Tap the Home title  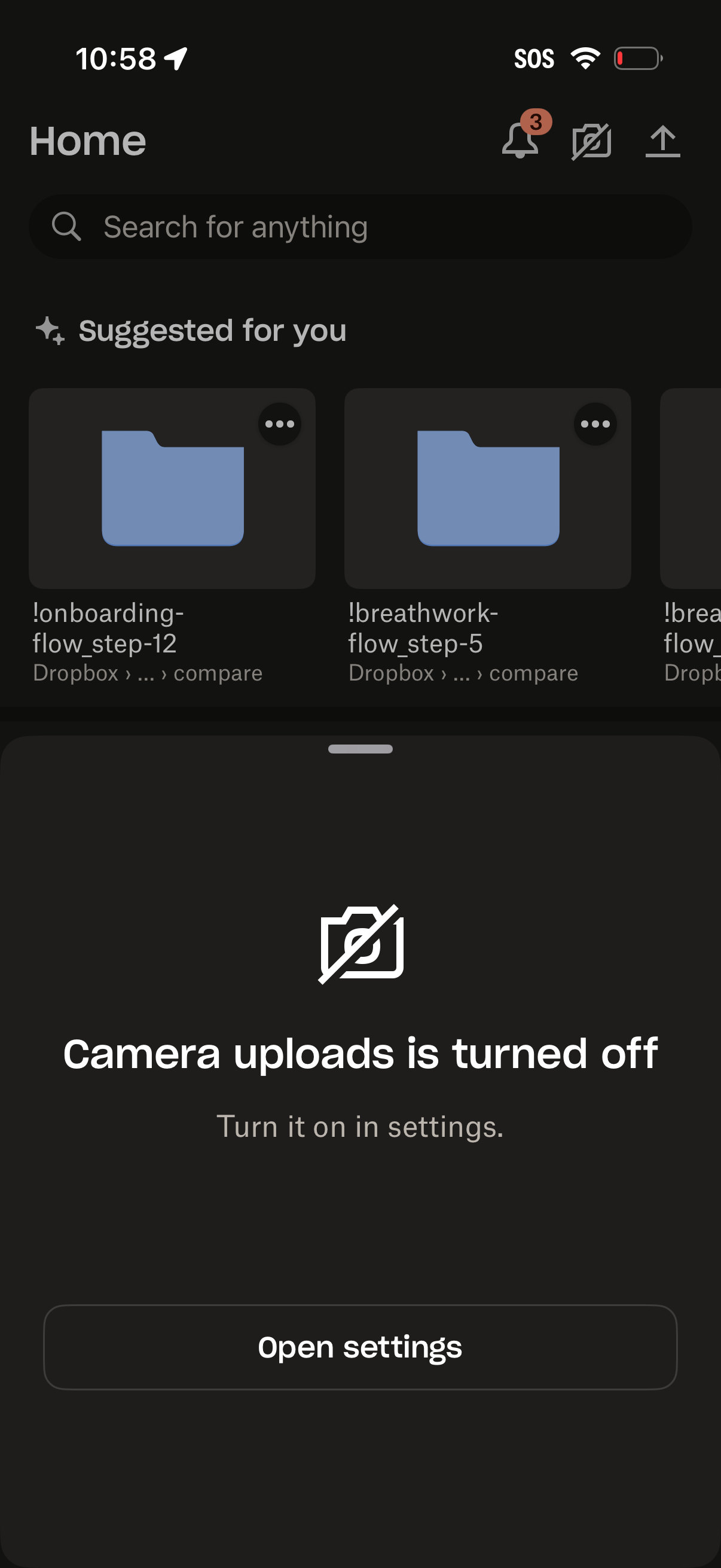click(88, 141)
